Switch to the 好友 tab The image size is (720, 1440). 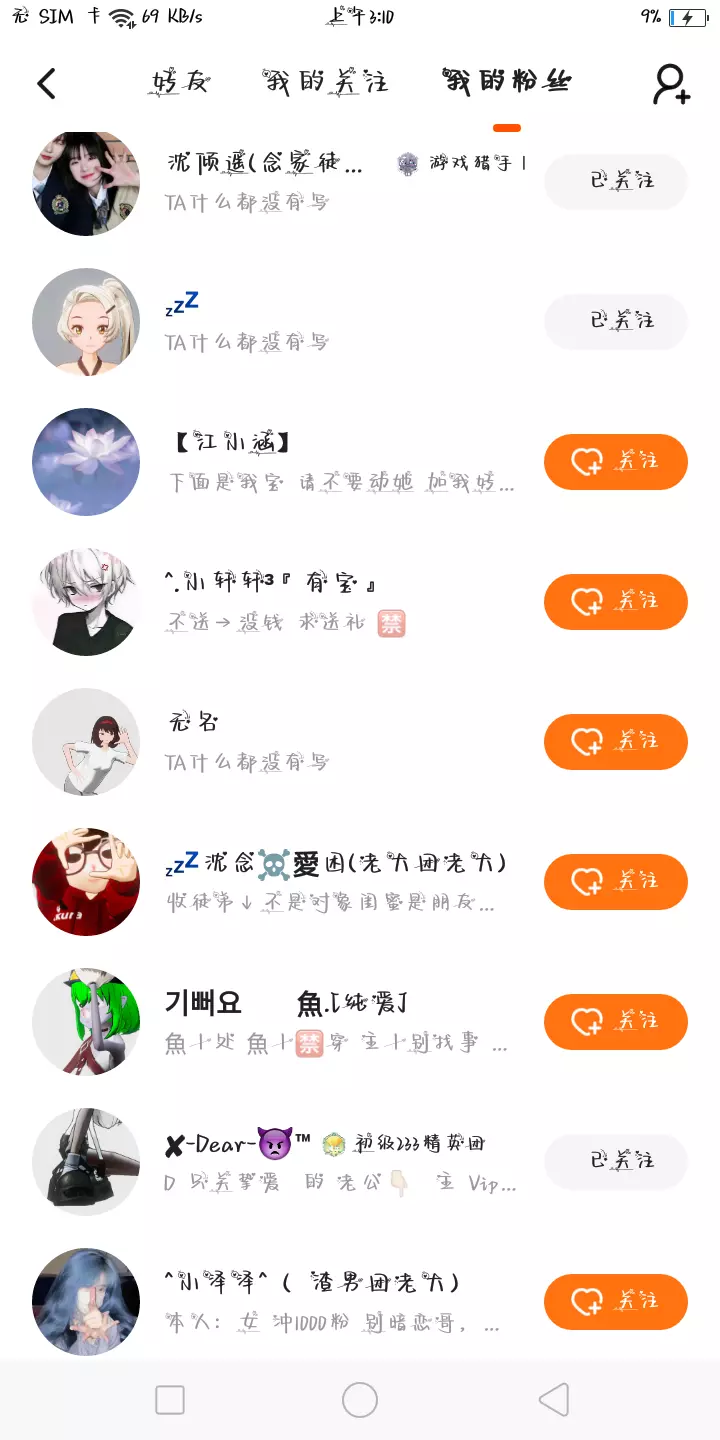pyautogui.click(x=181, y=82)
